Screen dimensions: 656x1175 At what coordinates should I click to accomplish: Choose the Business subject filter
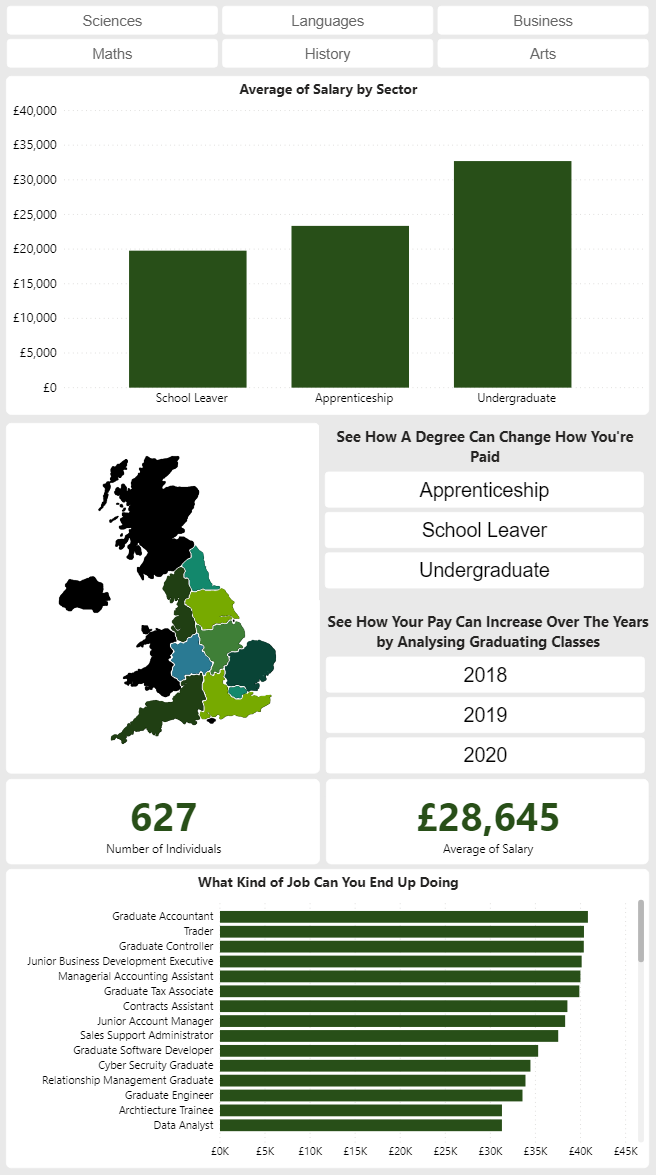pos(543,21)
